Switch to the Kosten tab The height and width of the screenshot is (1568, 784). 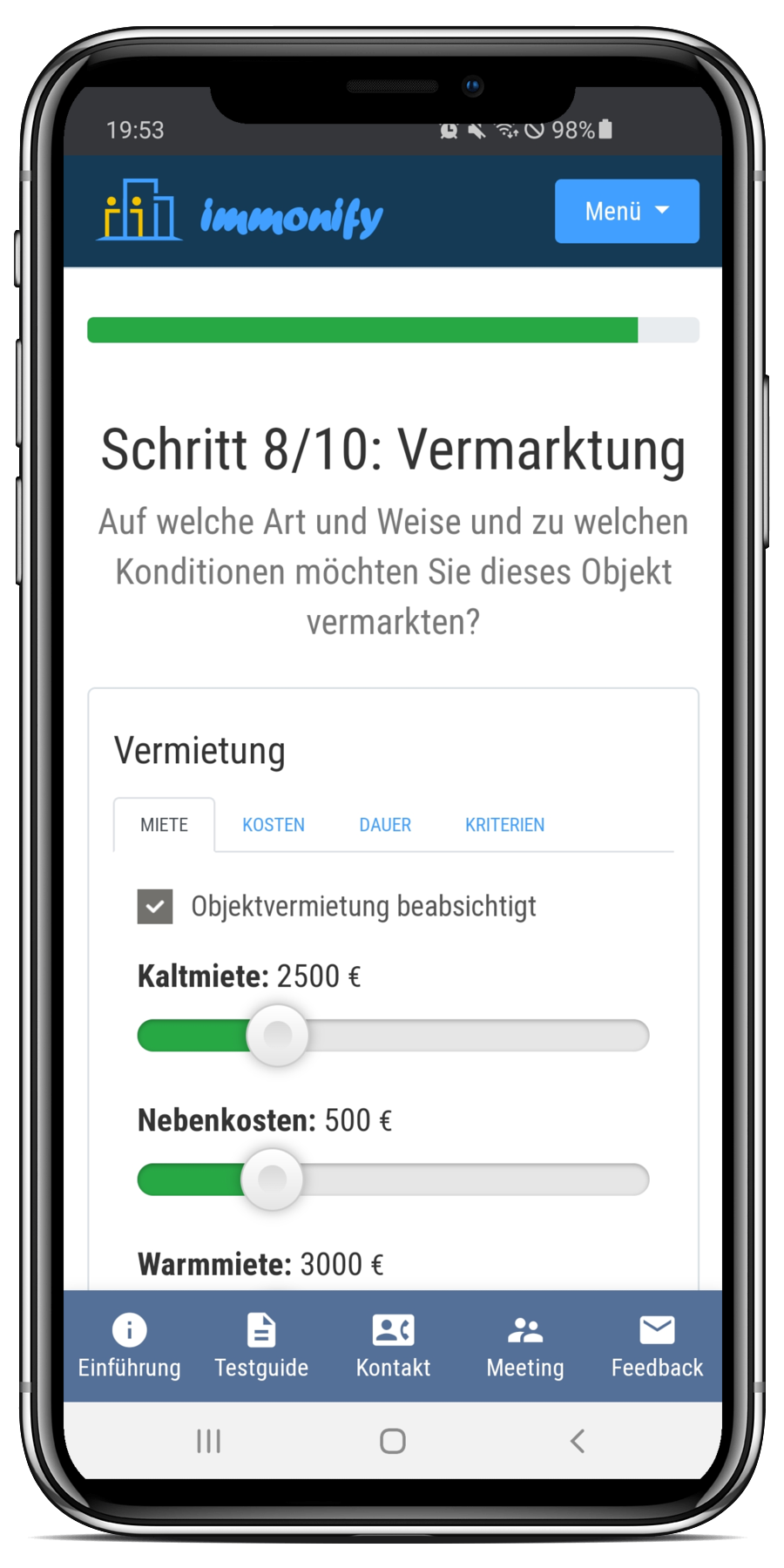pos(274,825)
